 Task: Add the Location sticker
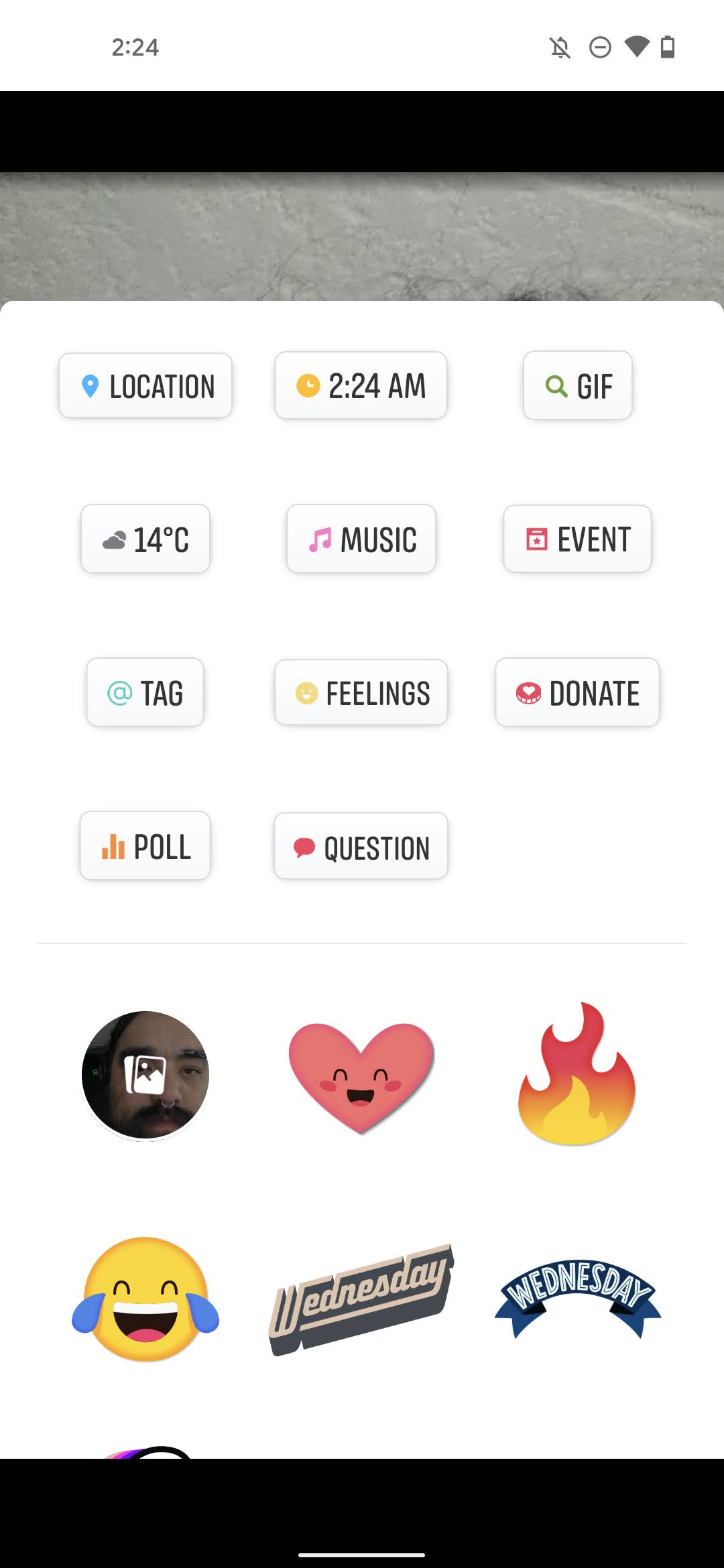pos(145,386)
